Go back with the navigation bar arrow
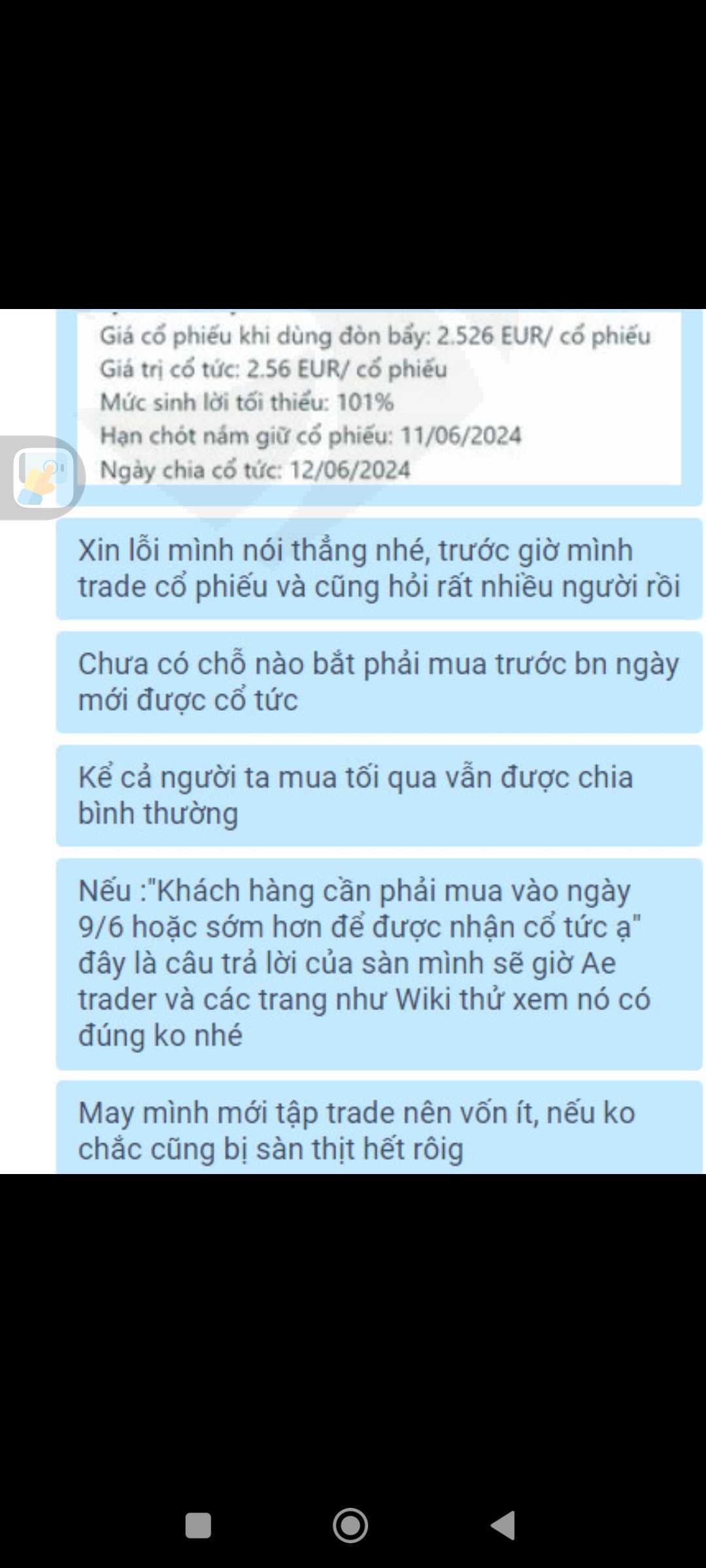Image resolution: width=706 pixels, height=1568 pixels. tap(503, 1526)
